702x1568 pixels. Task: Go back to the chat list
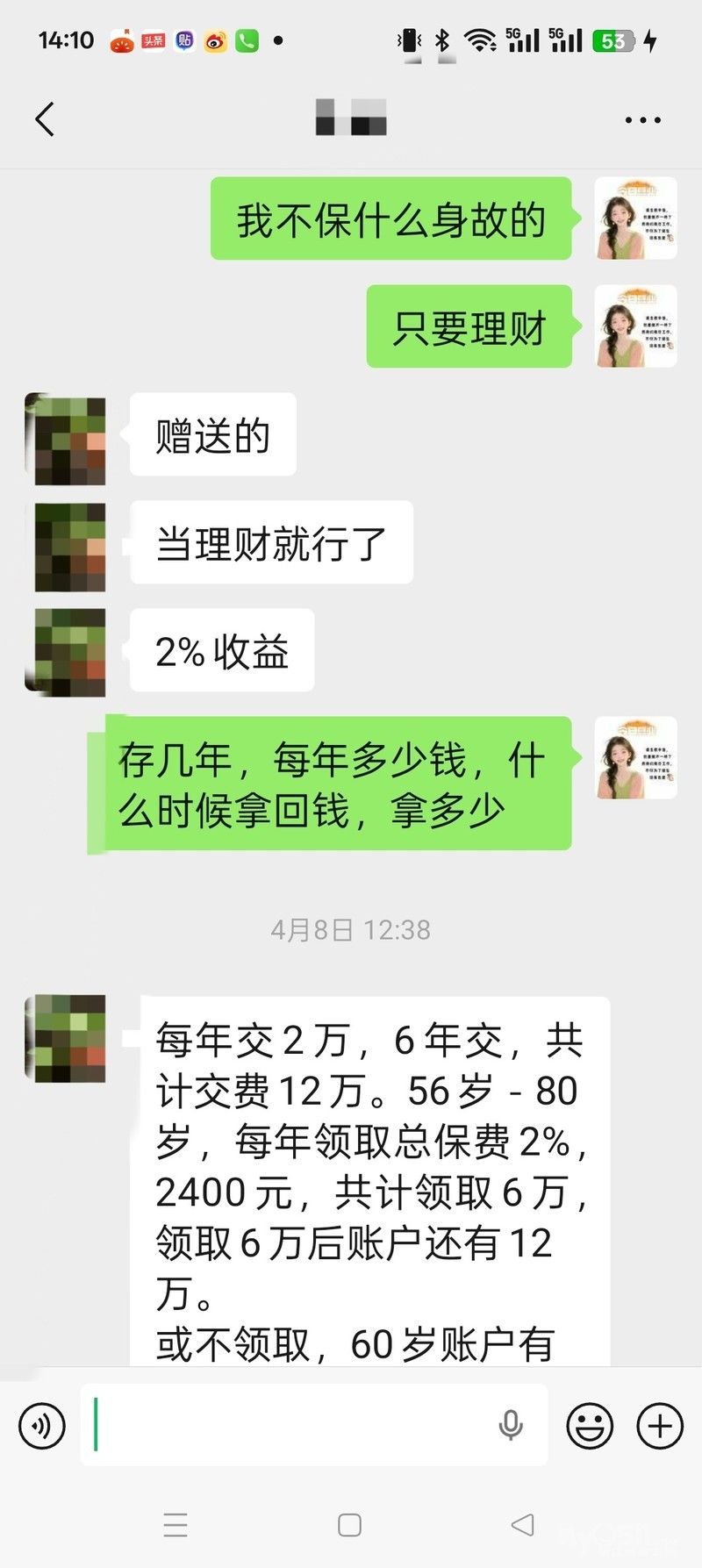tap(45, 119)
